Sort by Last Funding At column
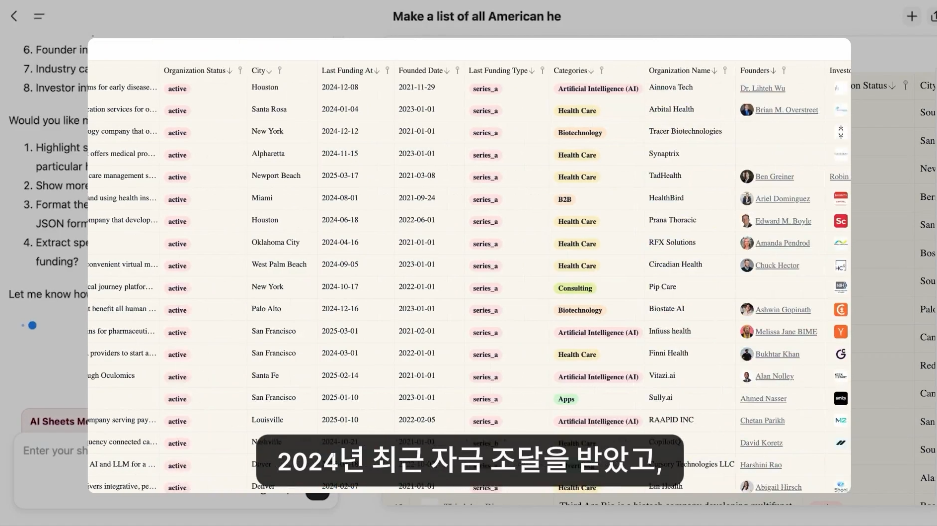This screenshot has width=937, height=526. click(x=377, y=71)
